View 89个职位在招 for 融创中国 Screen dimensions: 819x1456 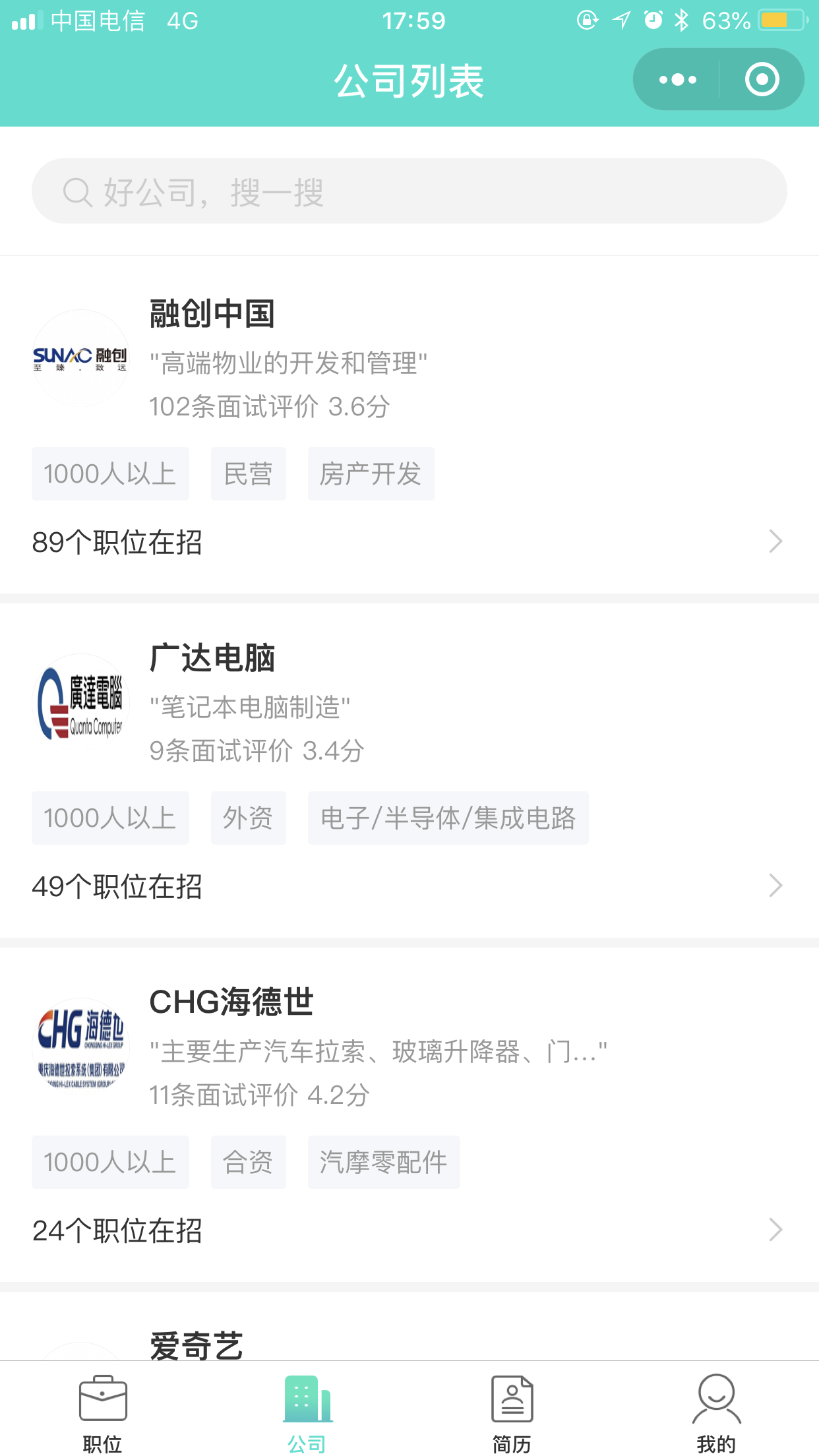[x=409, y=542]
